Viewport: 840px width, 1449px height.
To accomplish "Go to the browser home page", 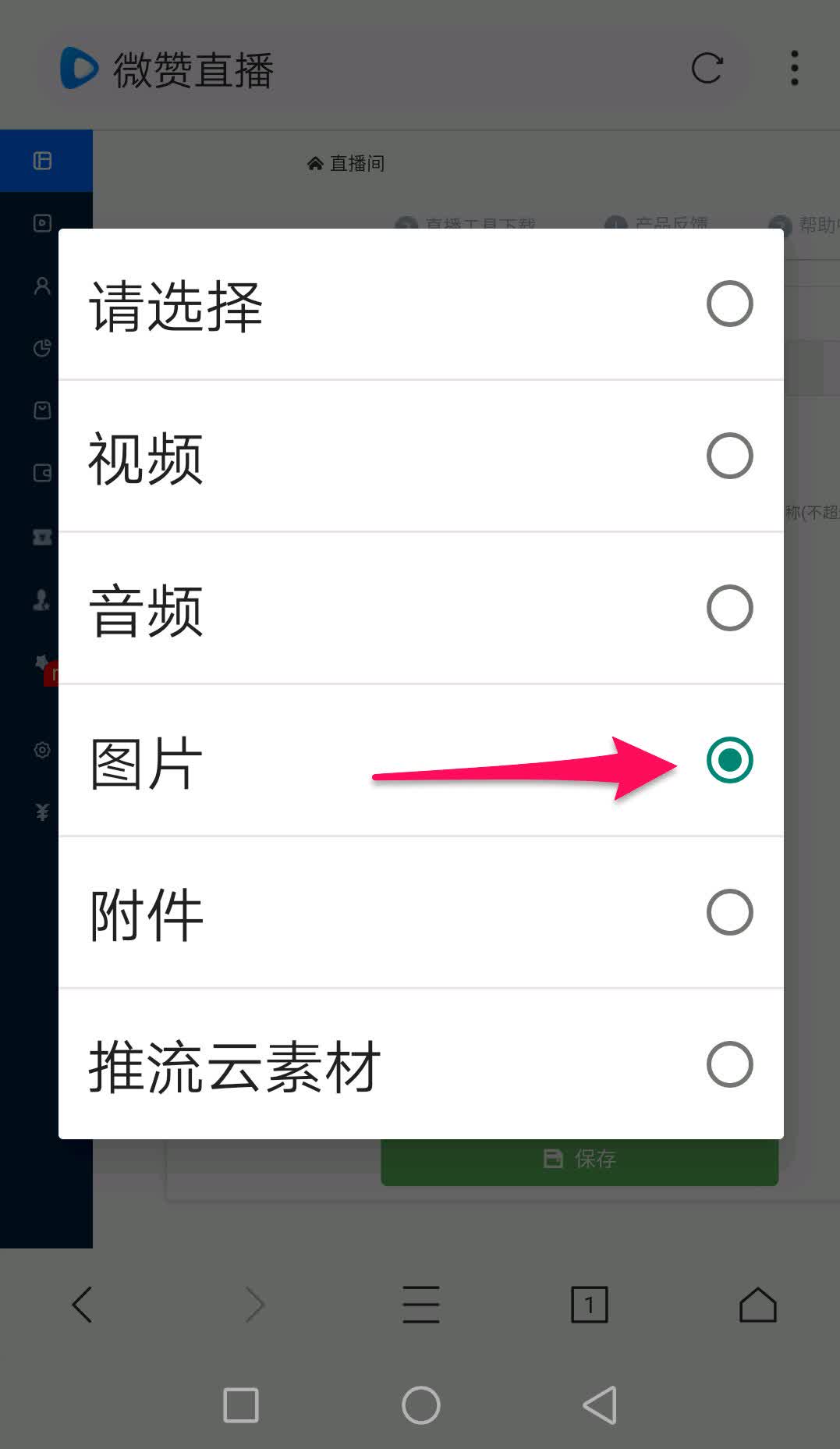I will 758,1305.
